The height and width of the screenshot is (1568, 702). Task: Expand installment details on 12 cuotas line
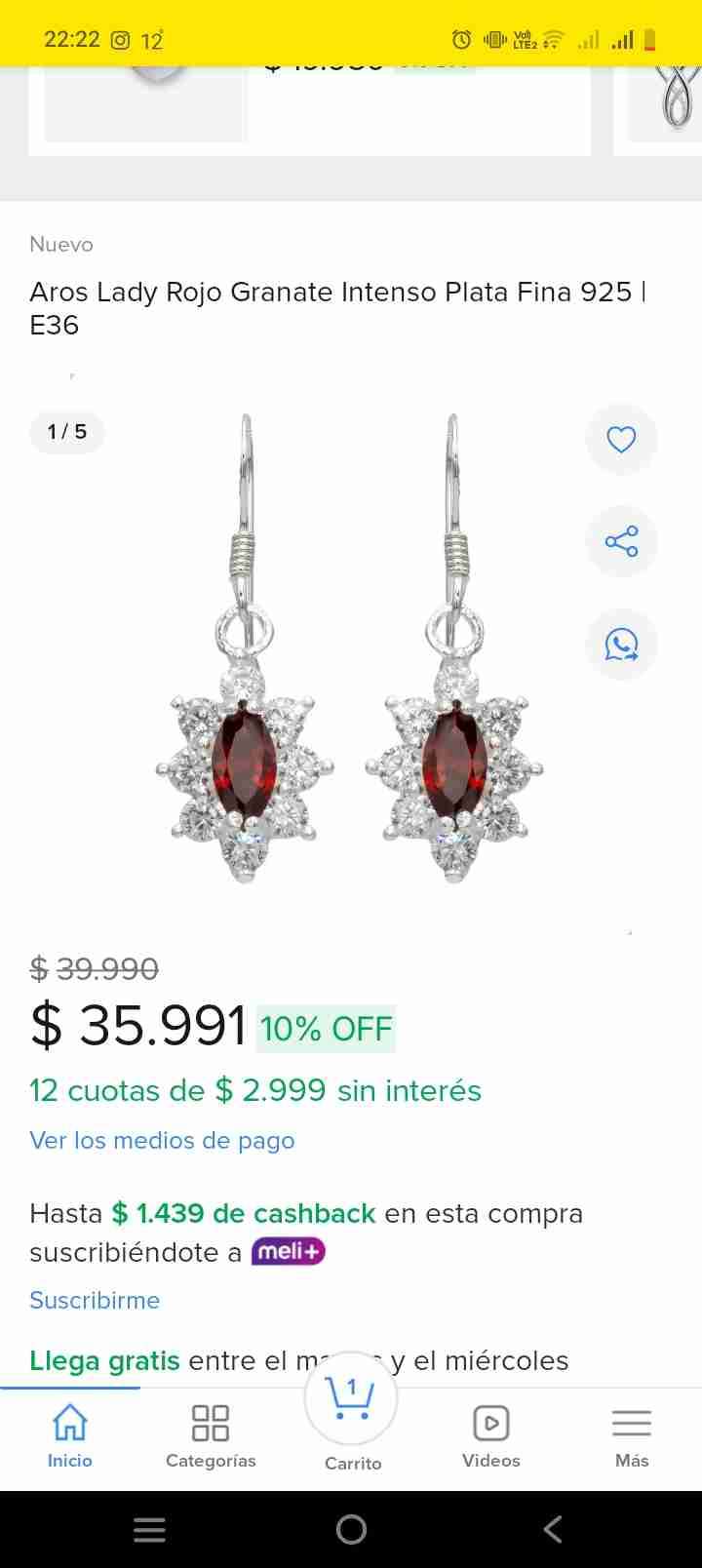[x=254, y=1090]
